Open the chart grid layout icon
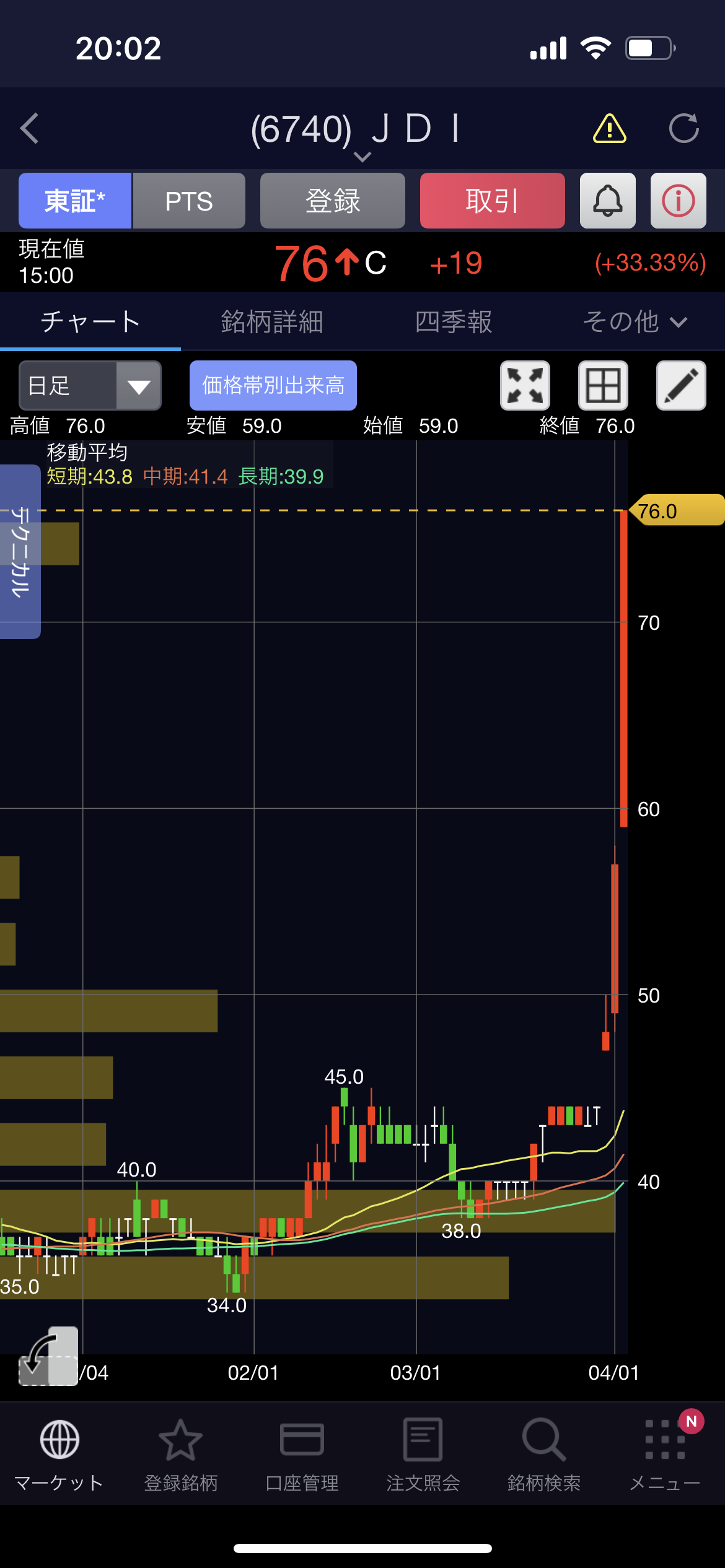 tap(604, 385)
